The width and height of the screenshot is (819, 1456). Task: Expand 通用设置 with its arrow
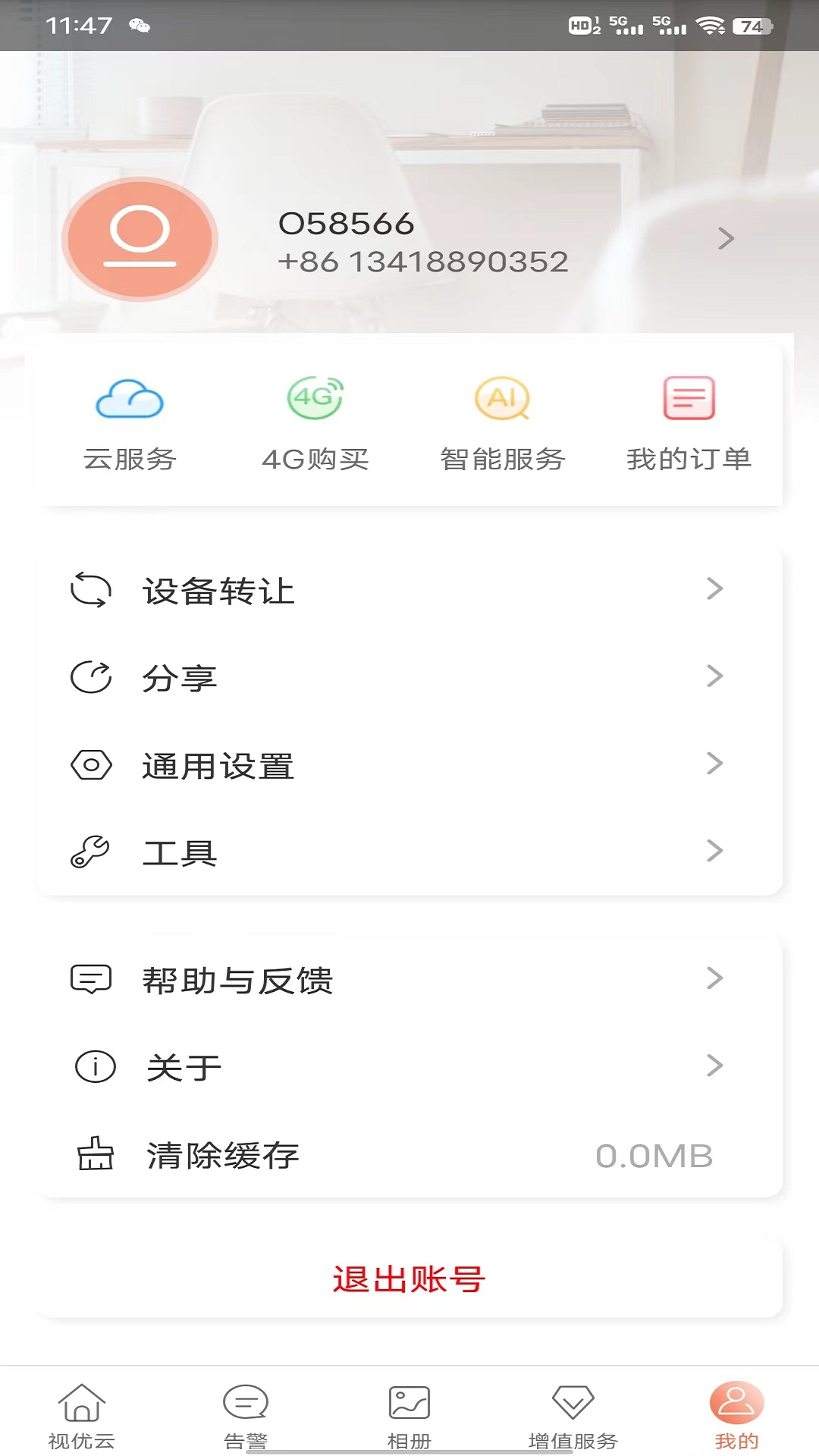coord(714,764)
